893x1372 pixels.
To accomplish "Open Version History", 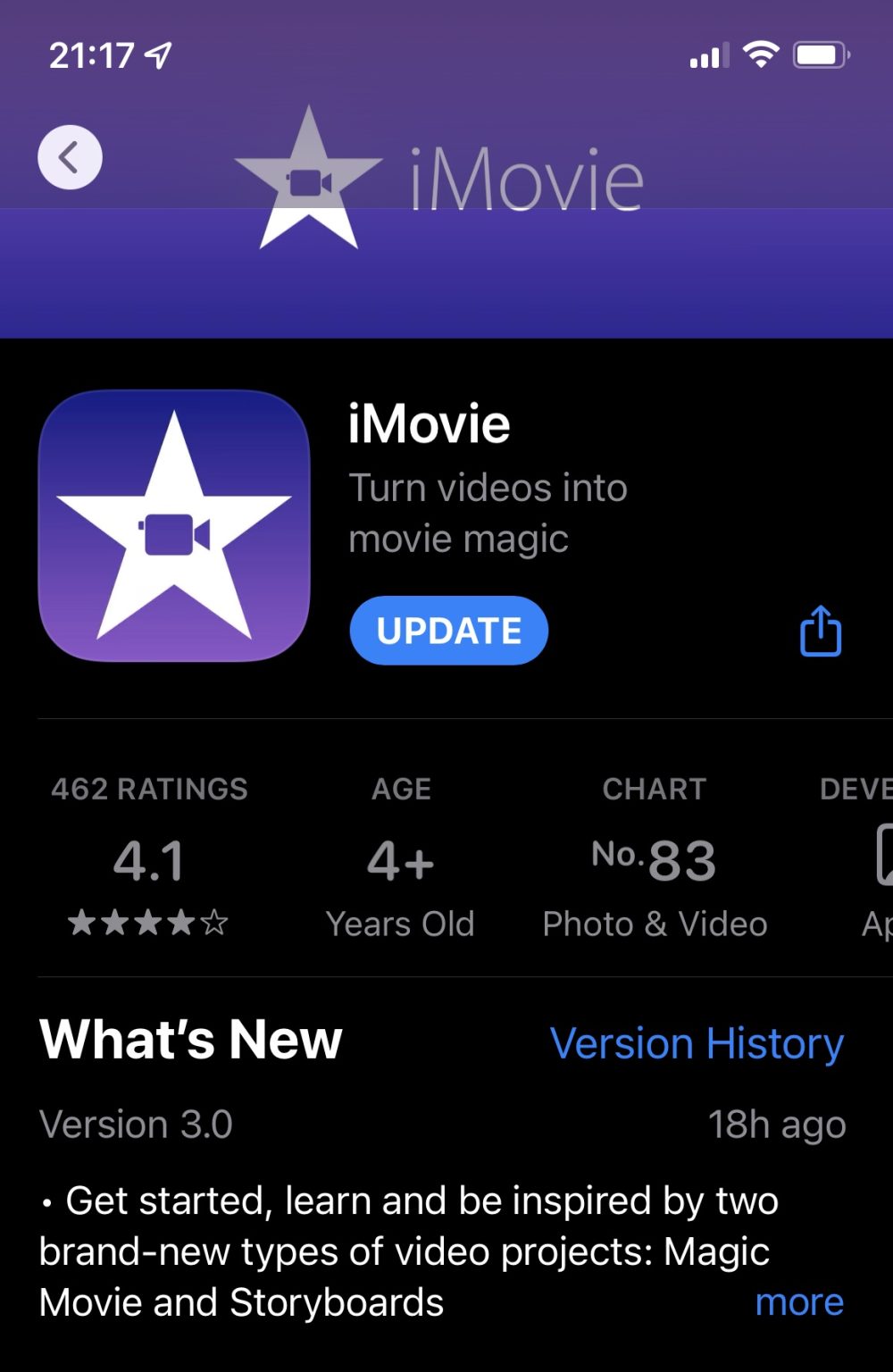I will click(697, 1042).
